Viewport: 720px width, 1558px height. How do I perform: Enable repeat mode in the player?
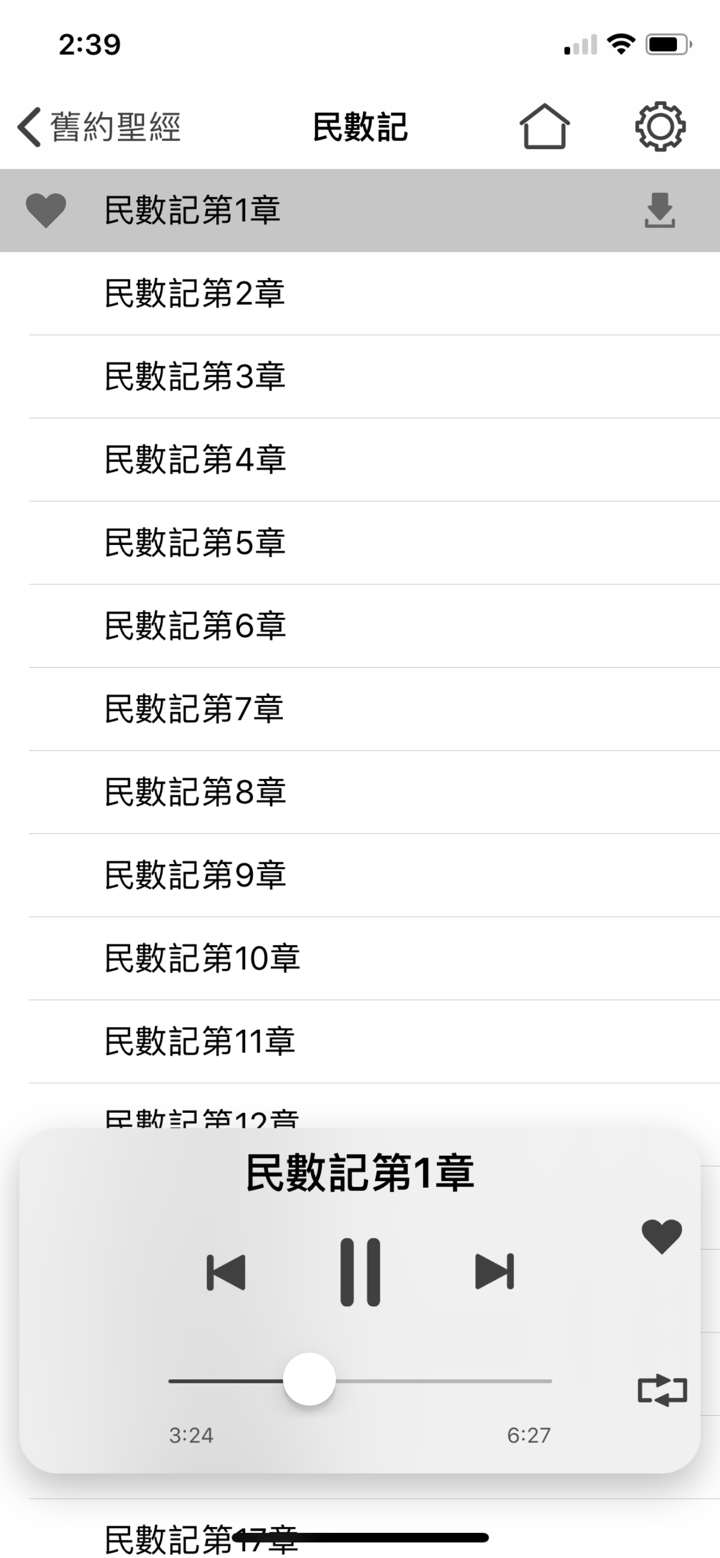(660, 1388)
